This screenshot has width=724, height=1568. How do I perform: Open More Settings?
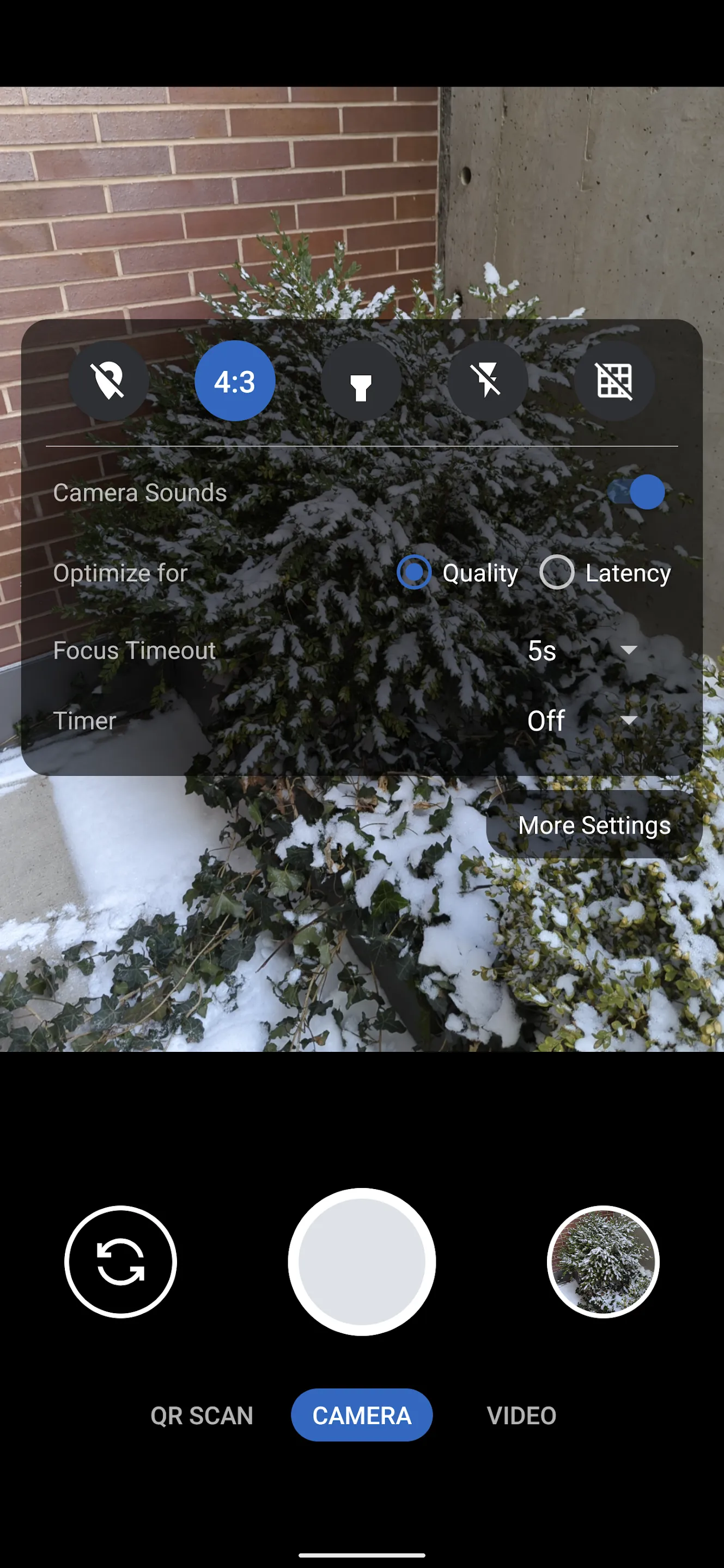pos(594,825)
